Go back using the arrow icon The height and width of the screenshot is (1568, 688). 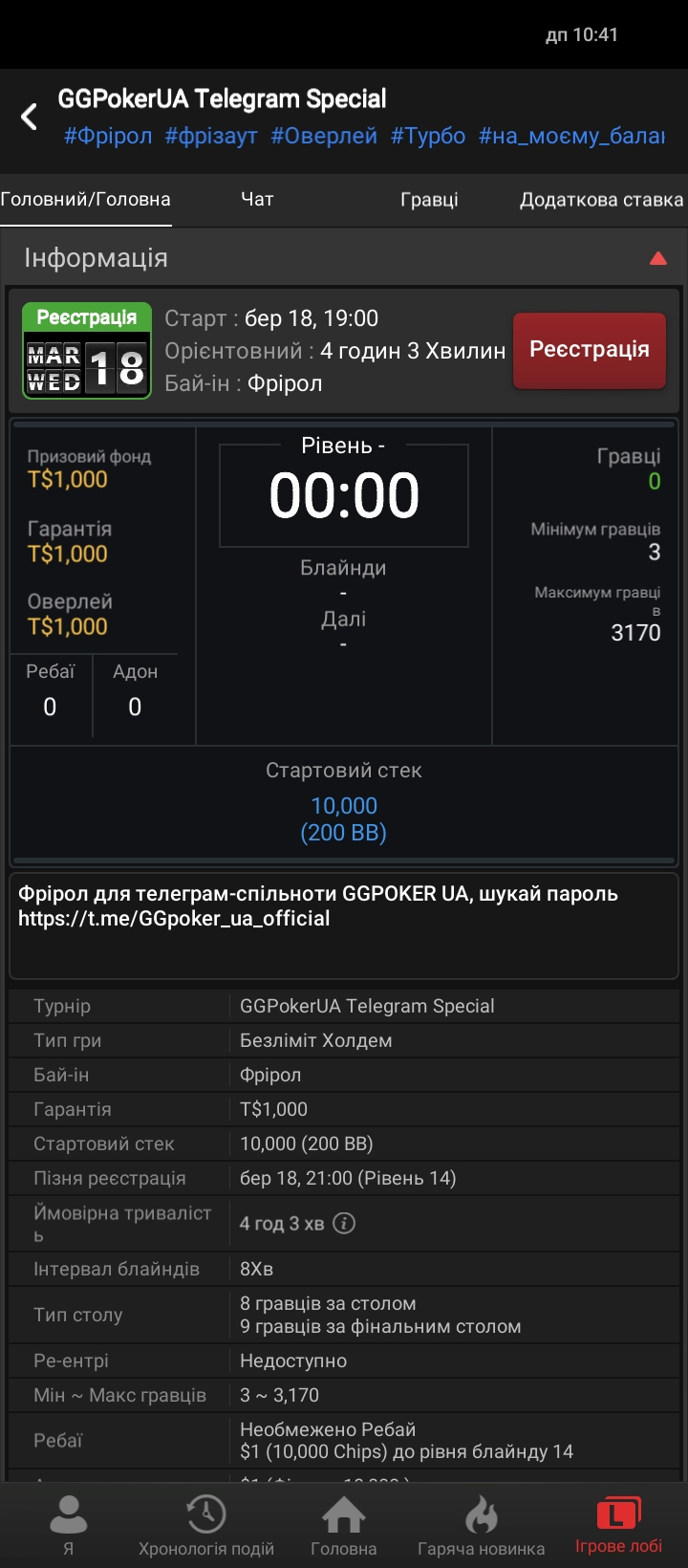(x=30, y=118)
